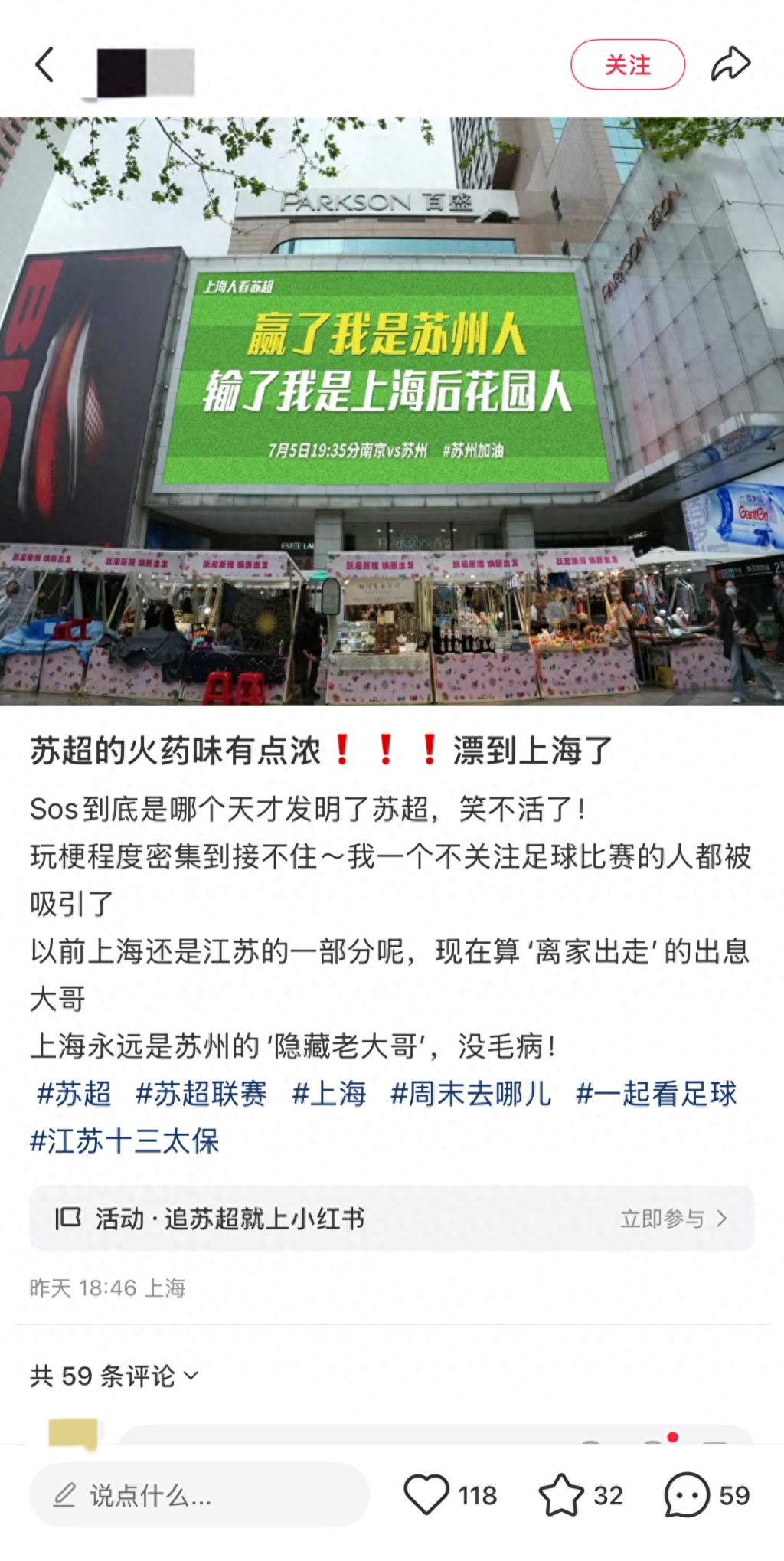The width and height of the screenshot is (784, 1561).
Task: Open the #苏超 hashtag
Action: [74, 1093]
